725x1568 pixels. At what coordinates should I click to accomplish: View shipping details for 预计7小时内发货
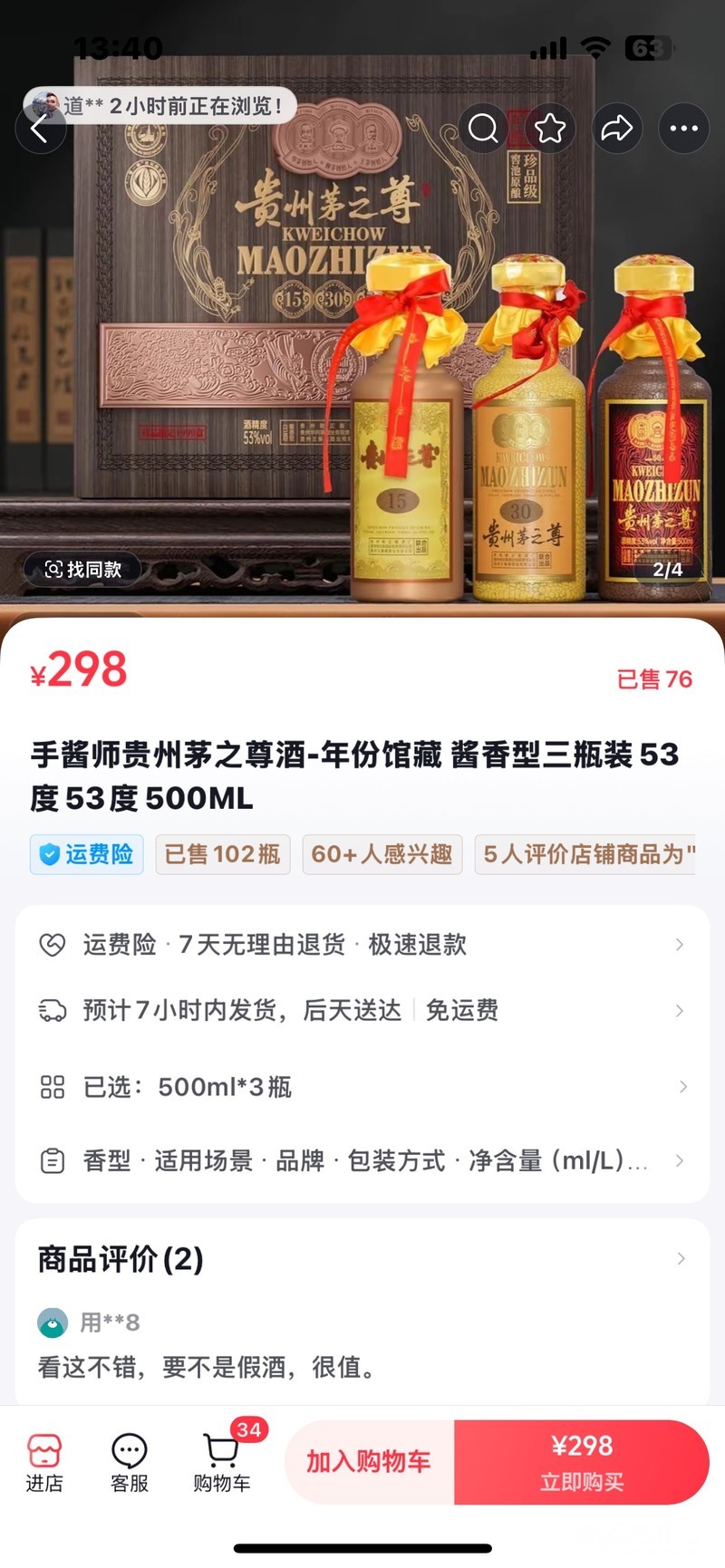coord(362,1010)
